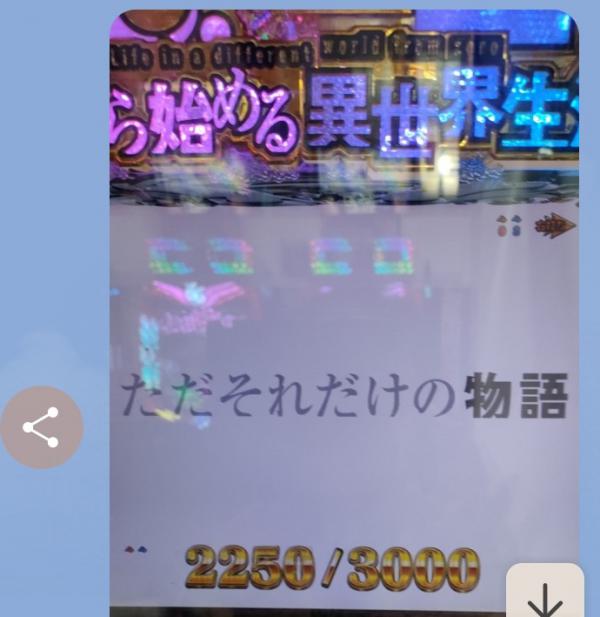Open the pachinko photo in full view

(343, 300)
